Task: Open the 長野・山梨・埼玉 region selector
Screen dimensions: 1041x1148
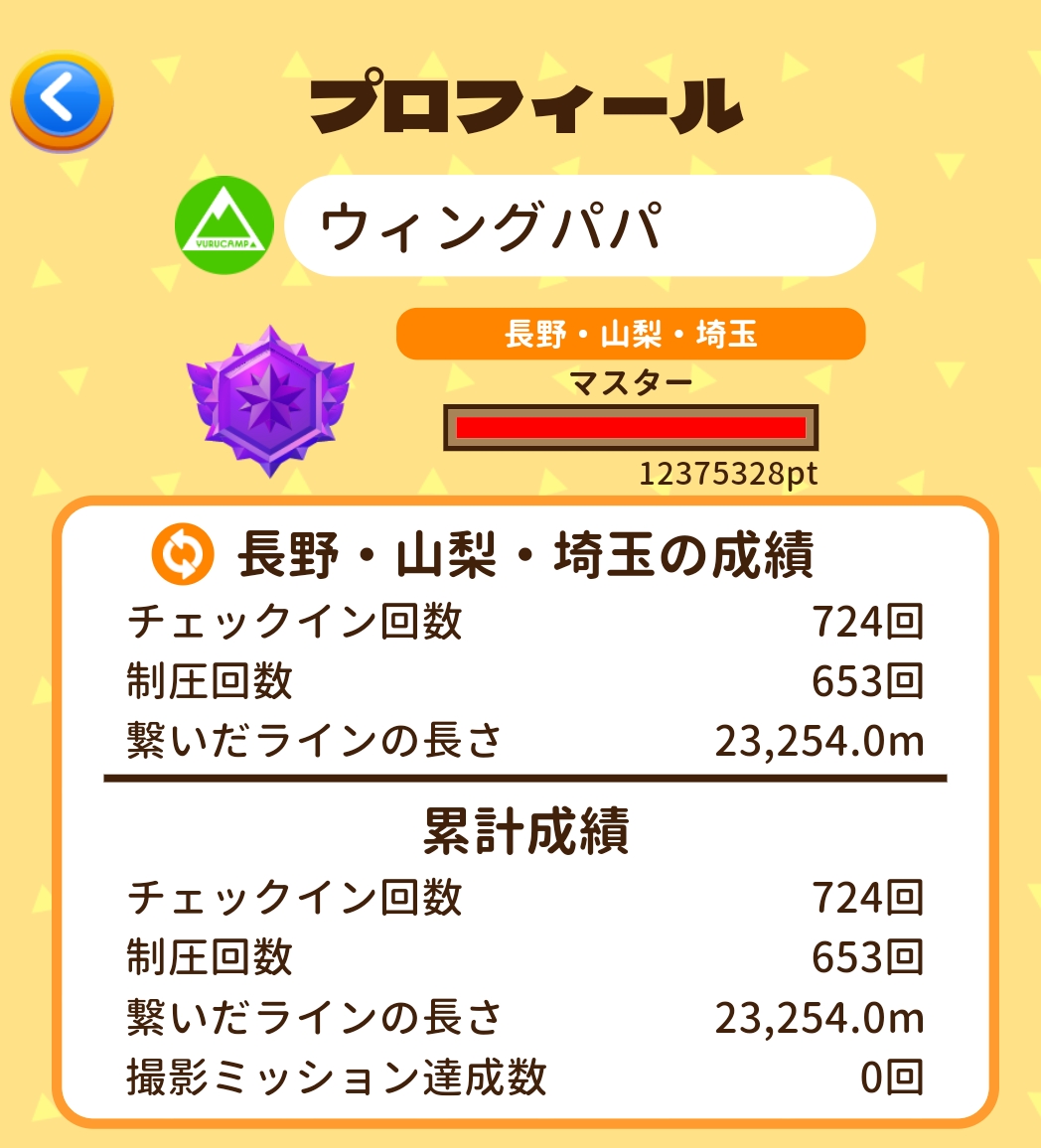Action: click(x=633, y=336)
